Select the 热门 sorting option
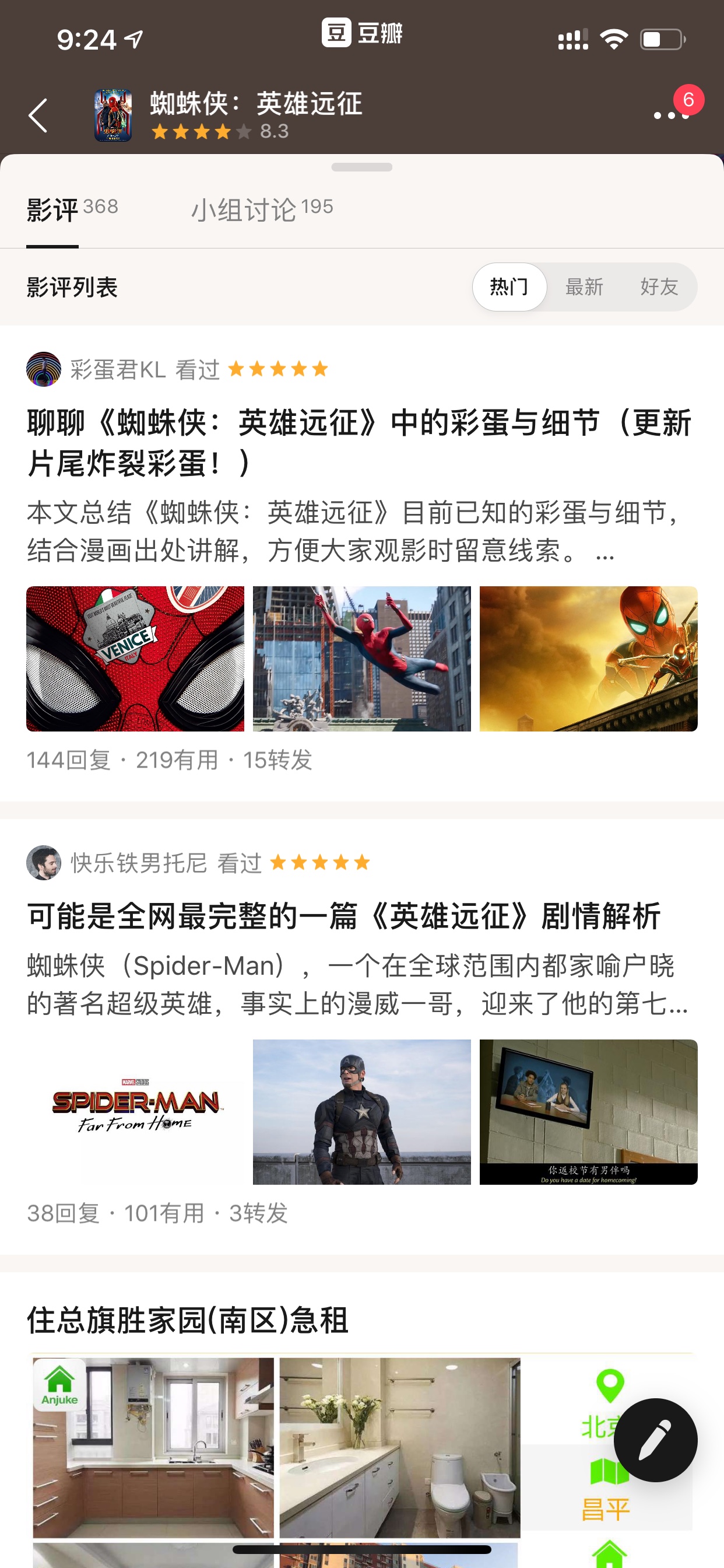724x1568 pixels. point(509,286)
